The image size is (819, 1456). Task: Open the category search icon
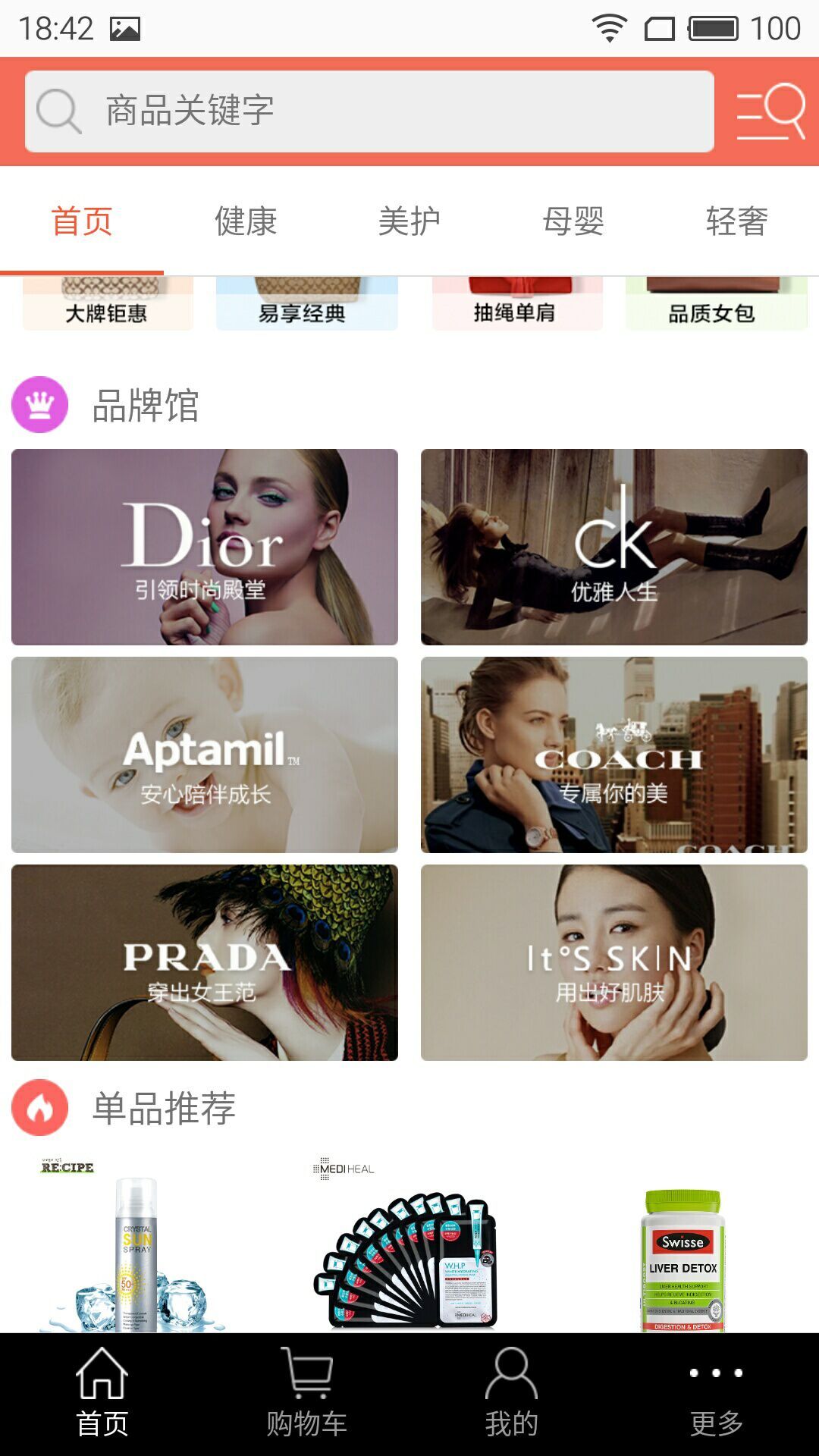point(770,111)
